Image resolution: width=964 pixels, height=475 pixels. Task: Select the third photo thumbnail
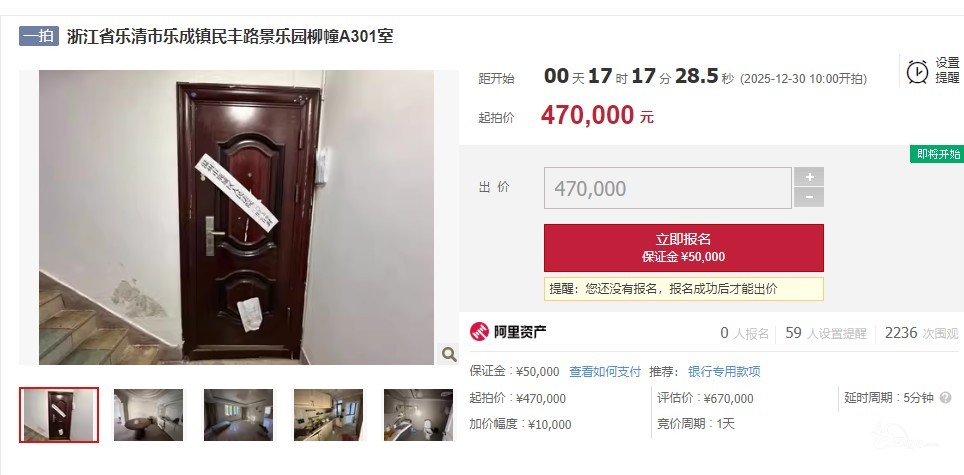pos(238,414)
